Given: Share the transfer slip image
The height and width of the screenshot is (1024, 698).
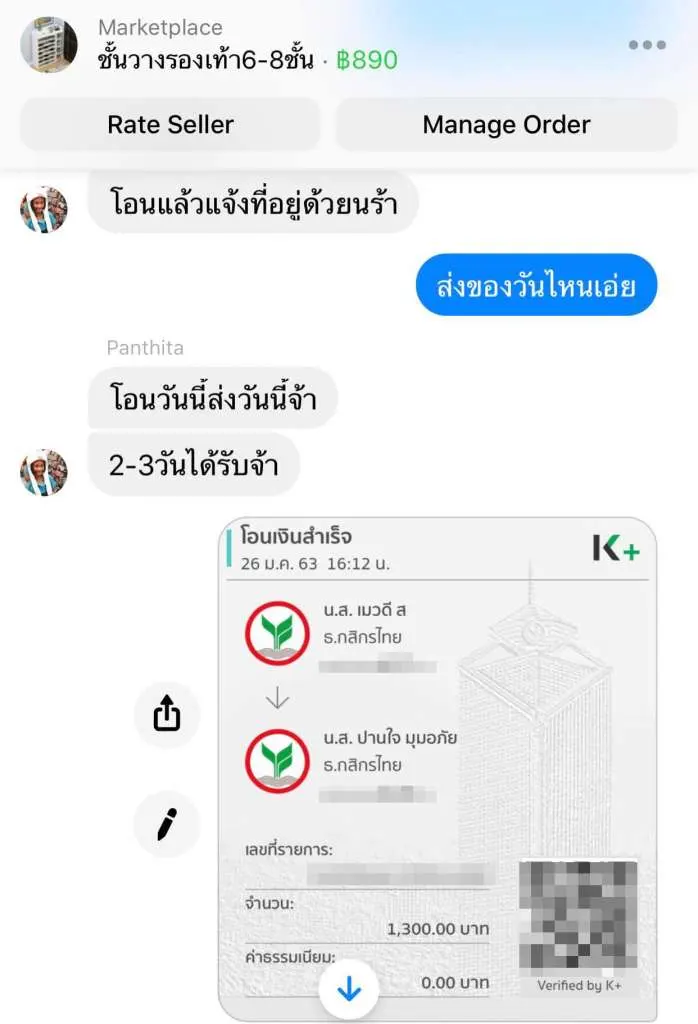Looking at the screenshot, I should (x=167, y=714).
